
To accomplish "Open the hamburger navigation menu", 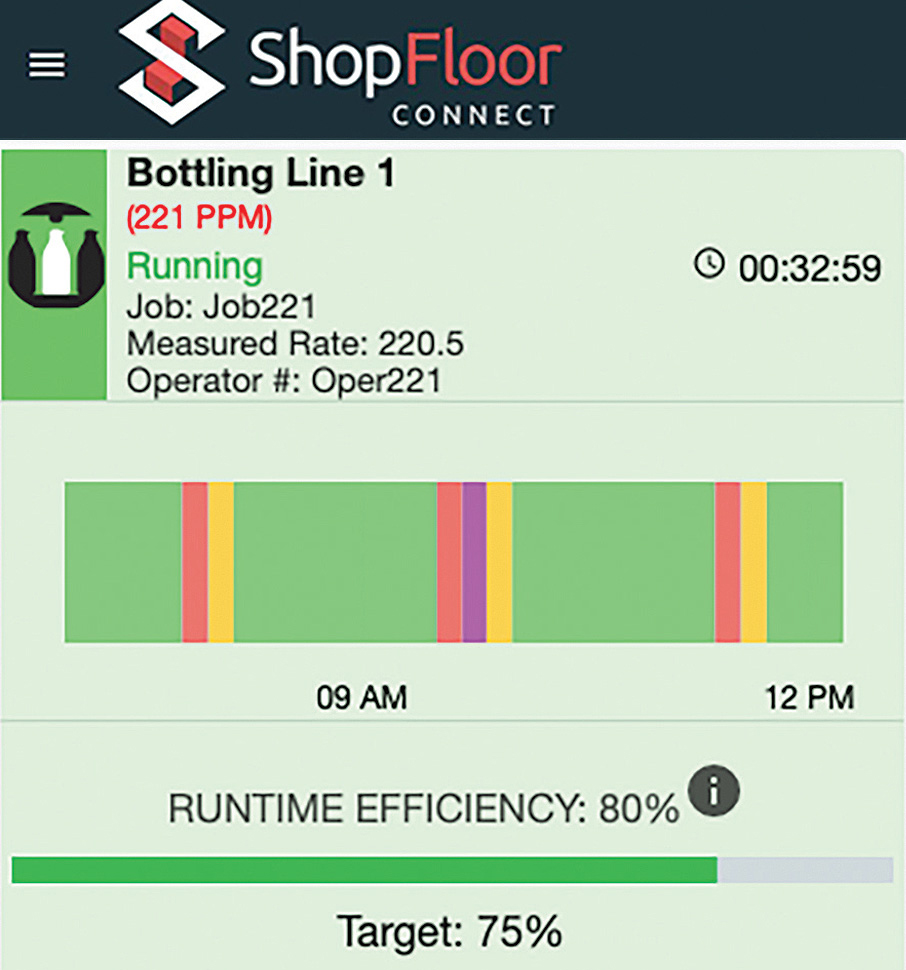I will click(x=46, y=66).
